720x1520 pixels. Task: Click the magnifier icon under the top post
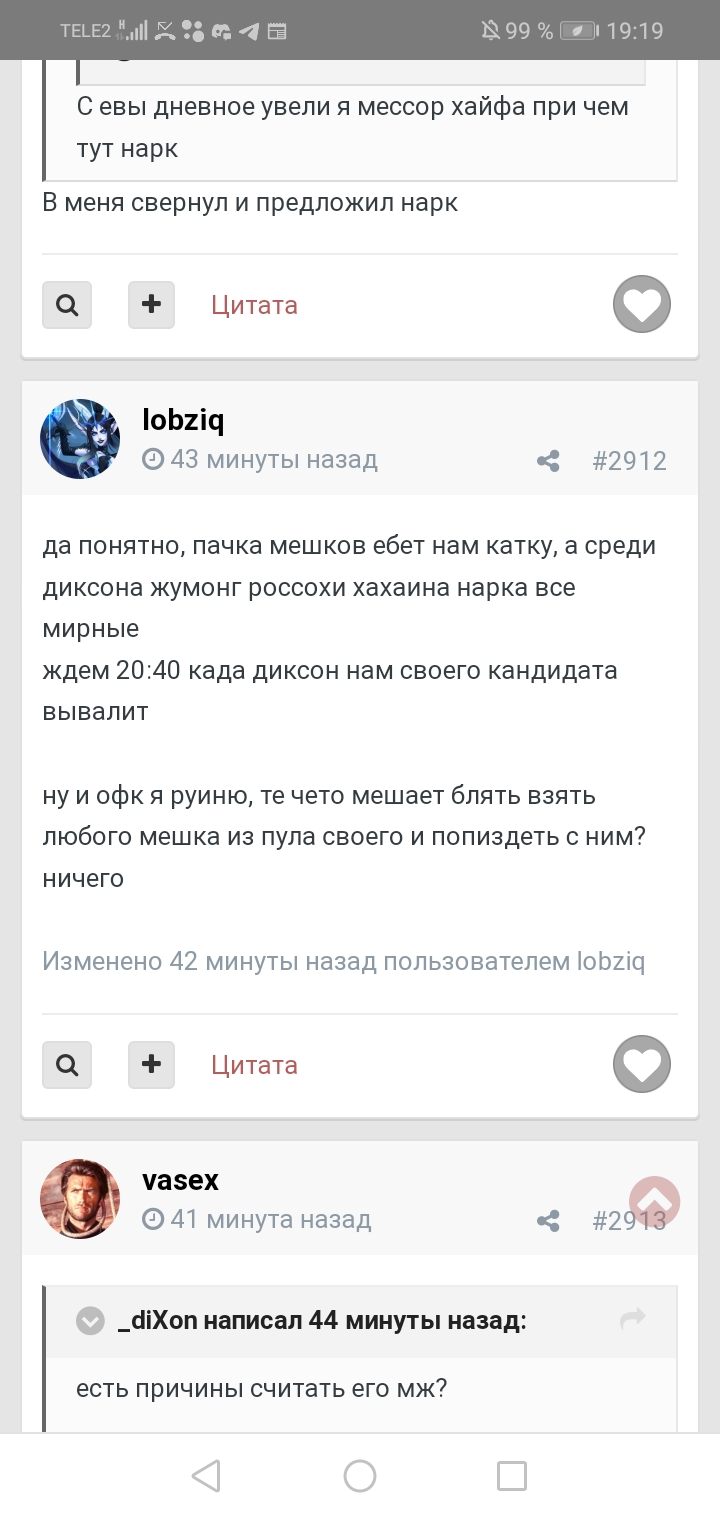pos(66,304)
